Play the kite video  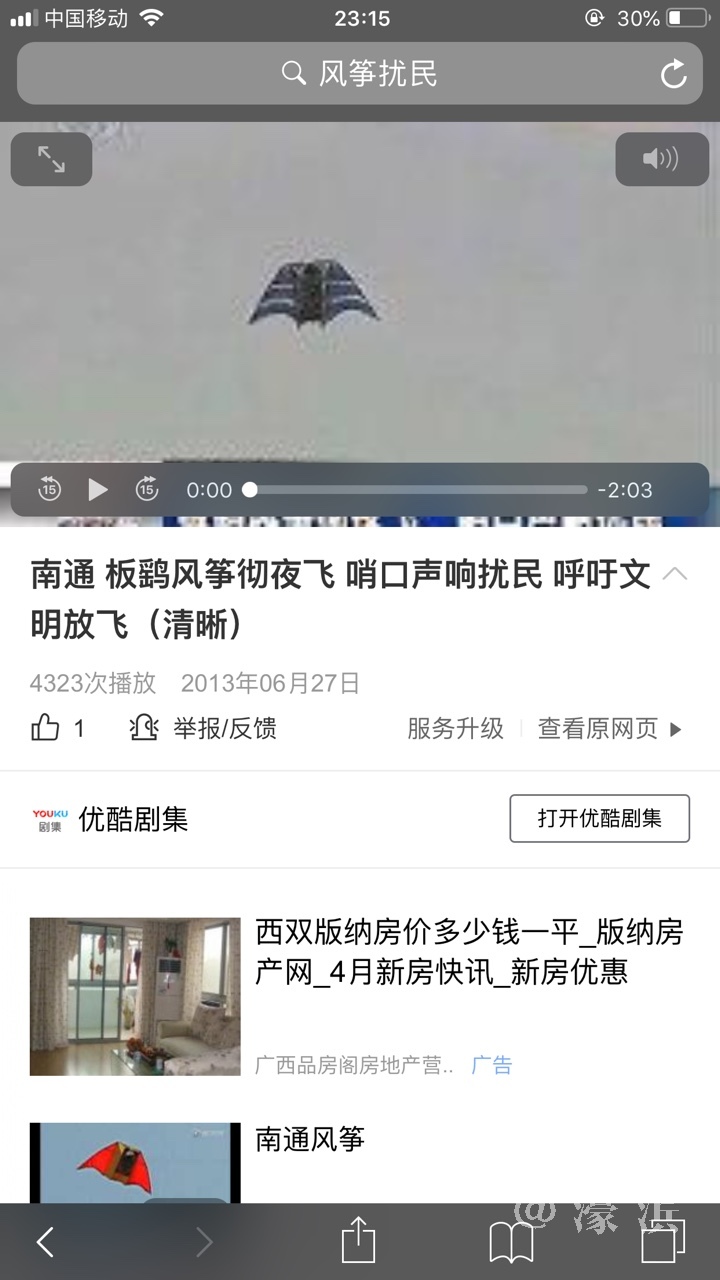(x=98, y=490)
